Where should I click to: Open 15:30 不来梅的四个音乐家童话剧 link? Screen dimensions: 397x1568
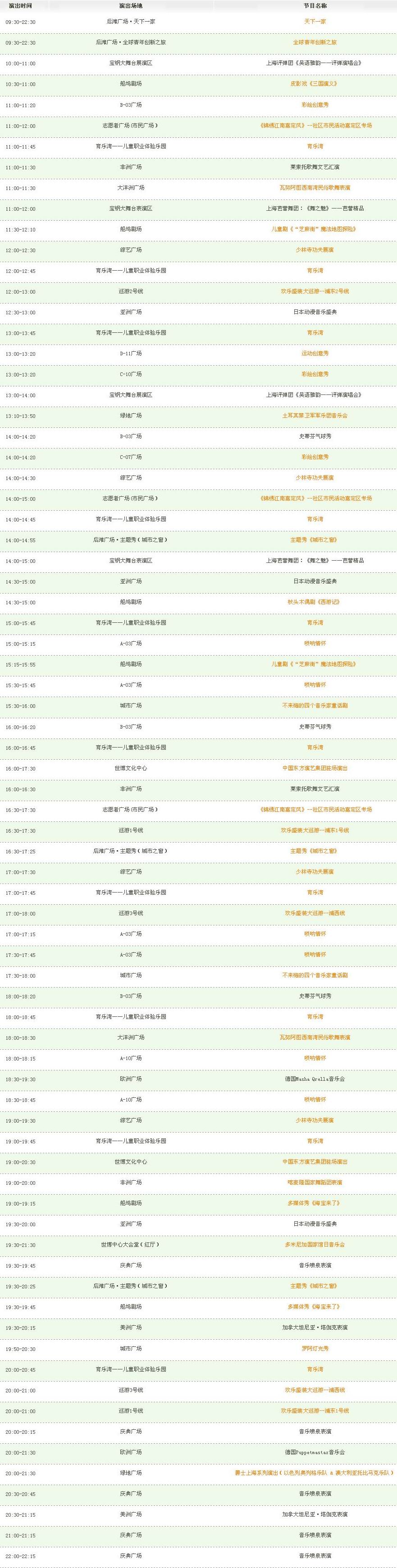tap(315, 706)
